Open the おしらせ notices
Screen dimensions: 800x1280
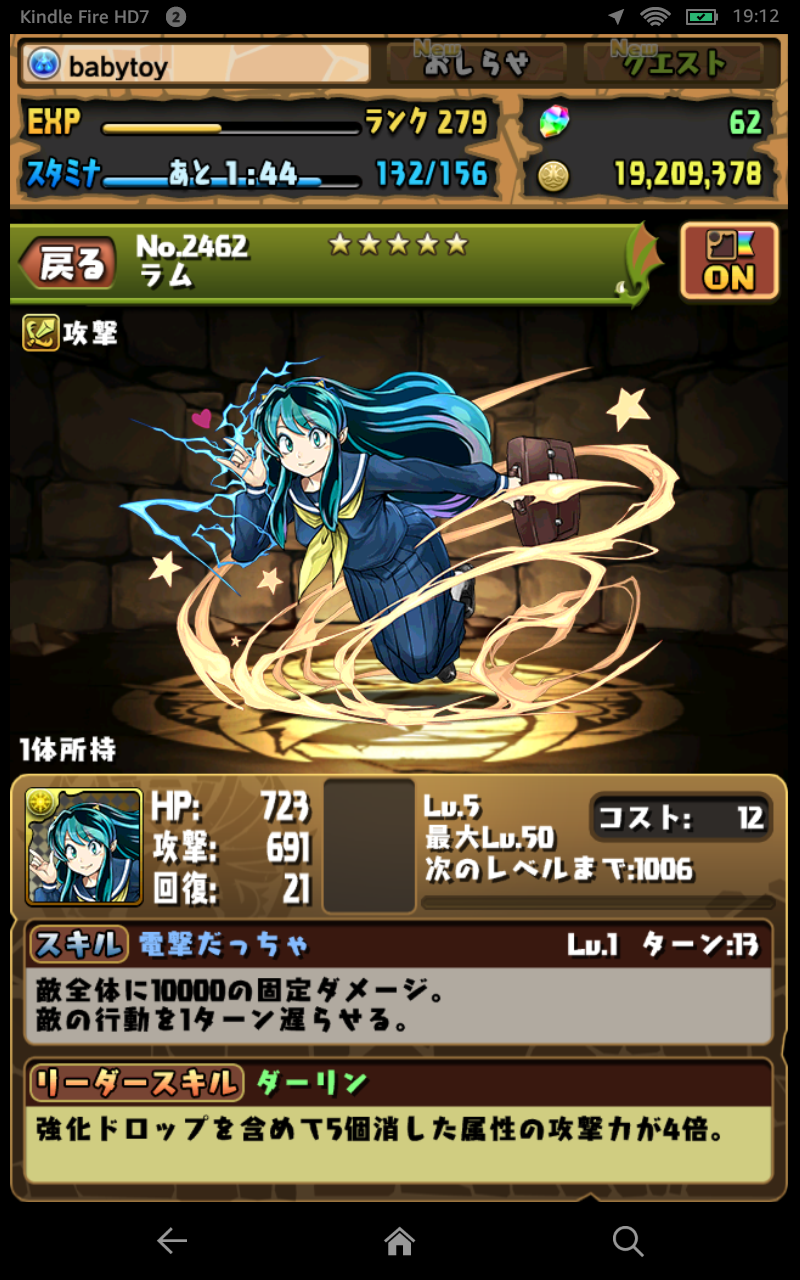pyautogui.click(x=476, y=64)
